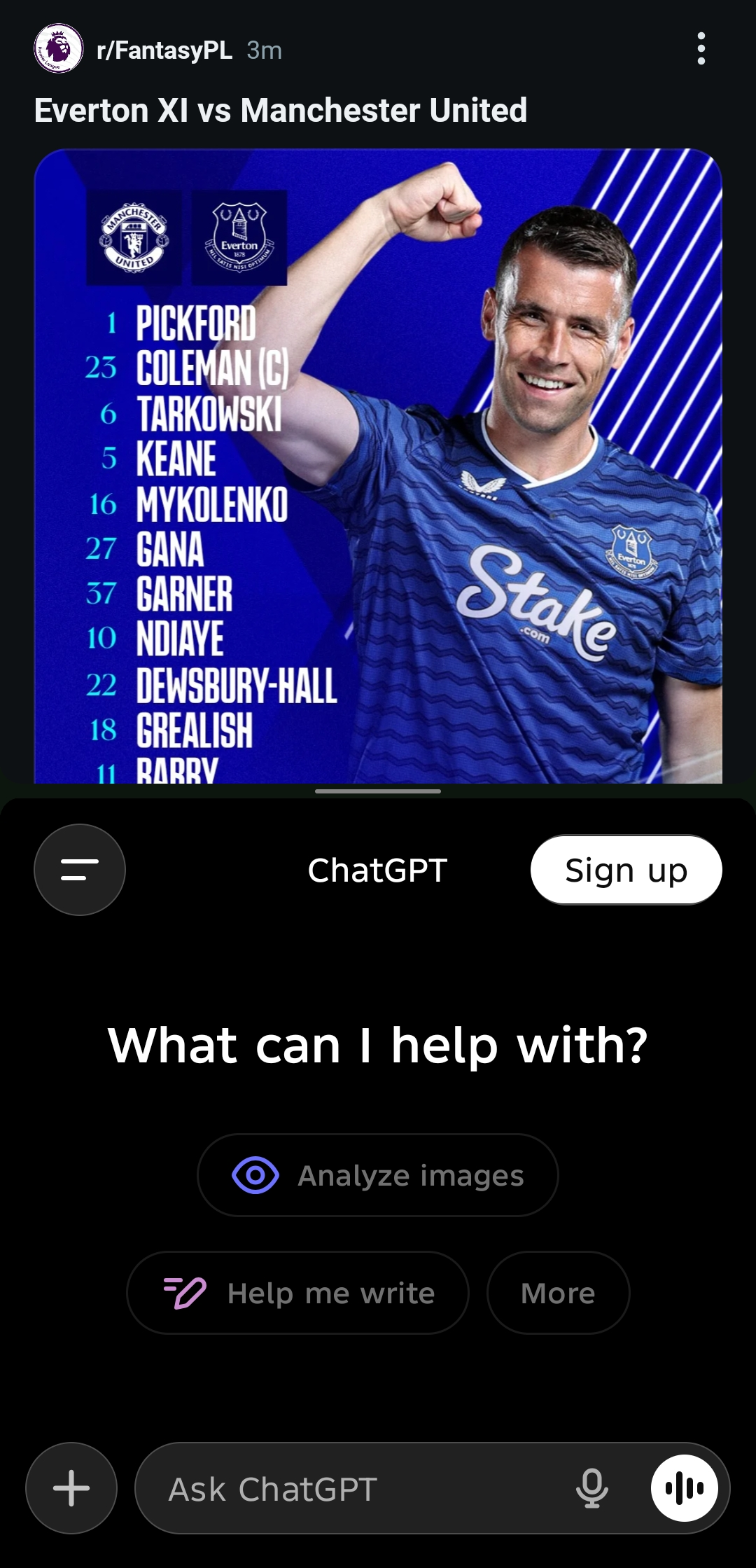756x1568 pixels.
Task: Choose the Help me write chip
Action: [298, 1293]
